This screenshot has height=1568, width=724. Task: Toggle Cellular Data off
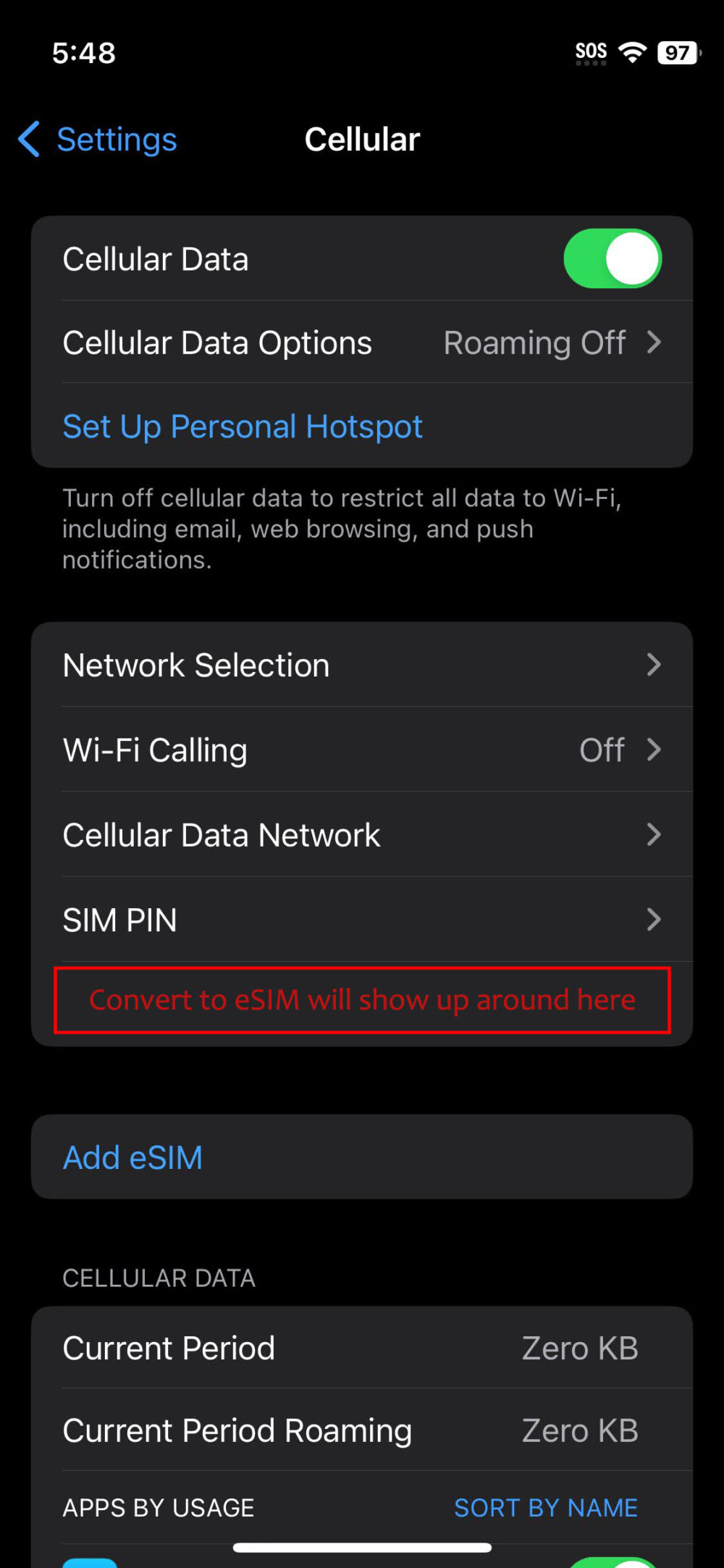tap(613, 258)
